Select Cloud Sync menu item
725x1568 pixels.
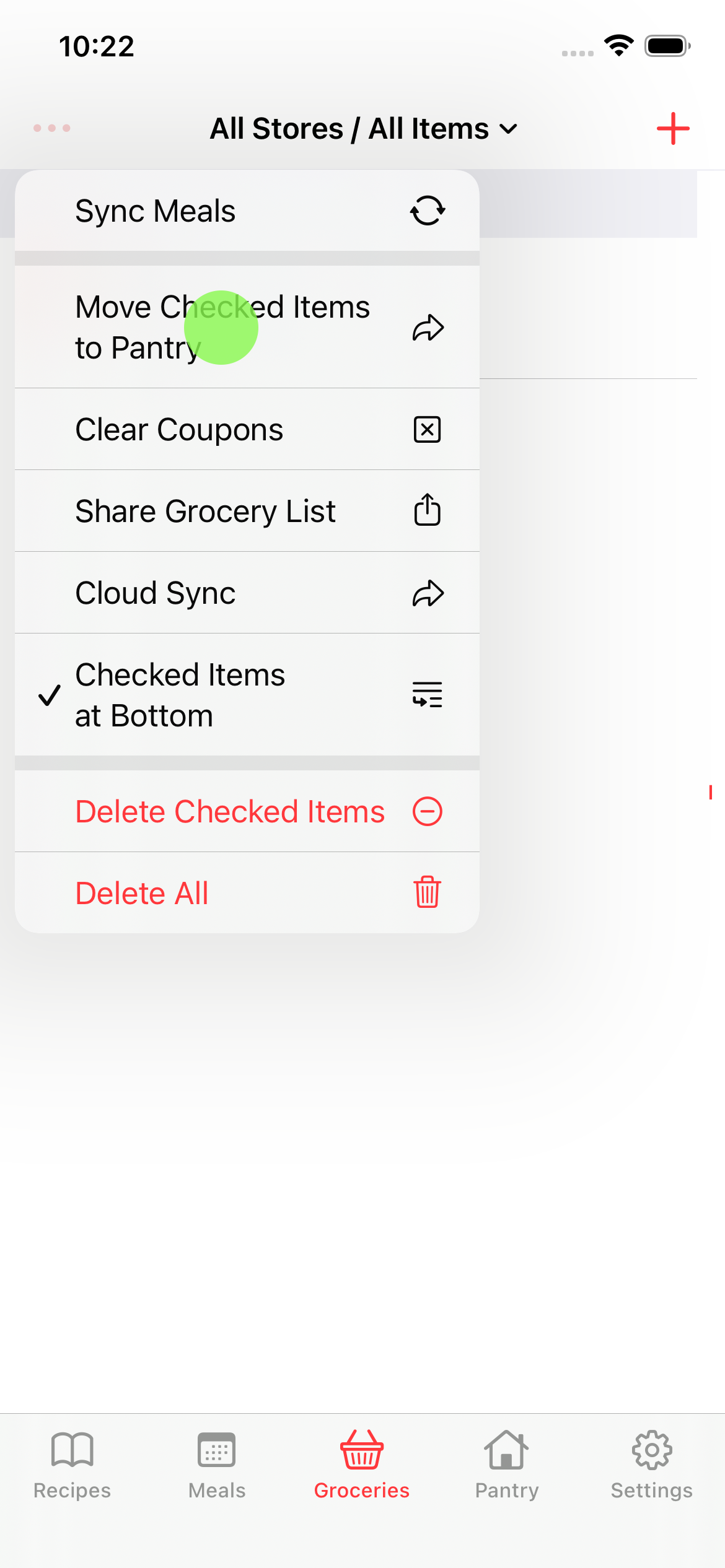(247, 593)
